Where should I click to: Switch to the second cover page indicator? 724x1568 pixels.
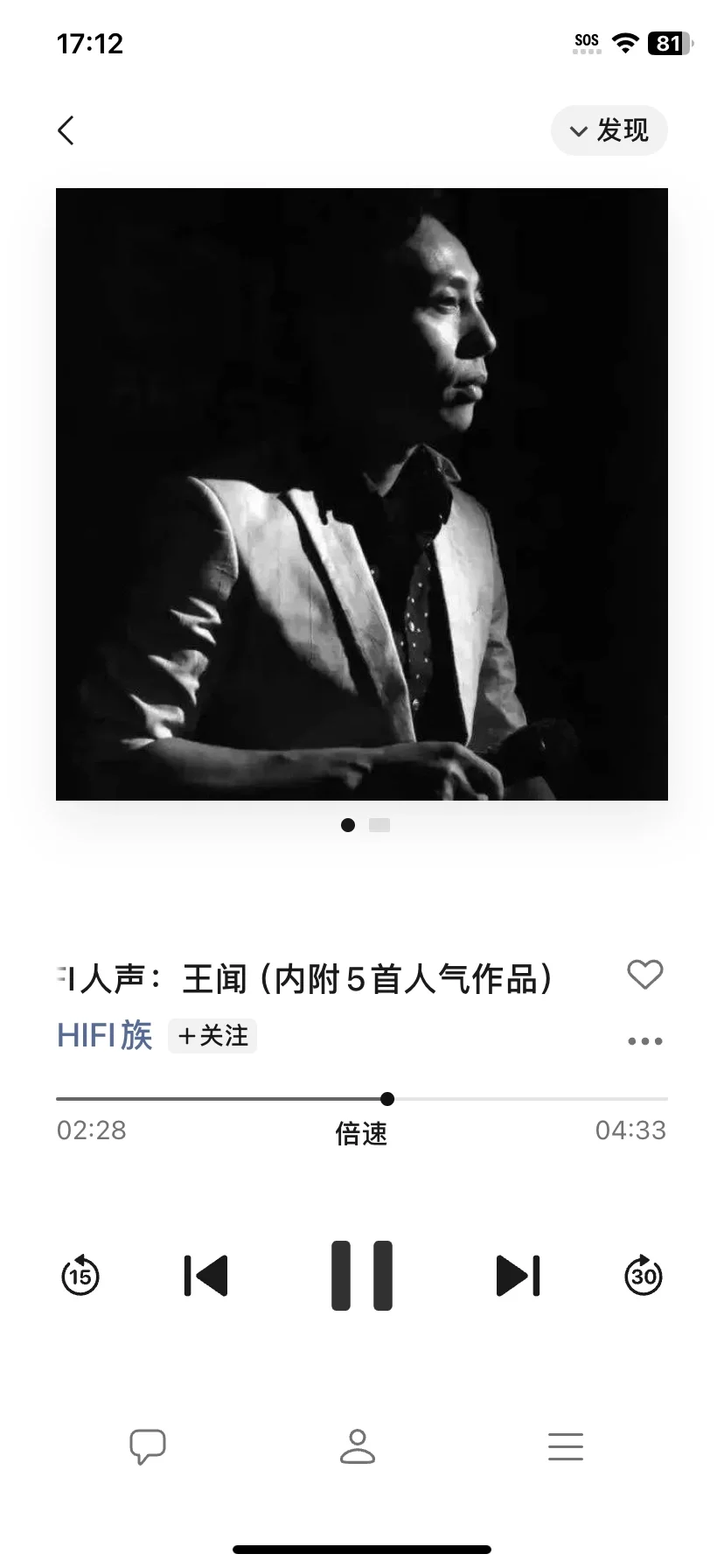click(379, 825)
